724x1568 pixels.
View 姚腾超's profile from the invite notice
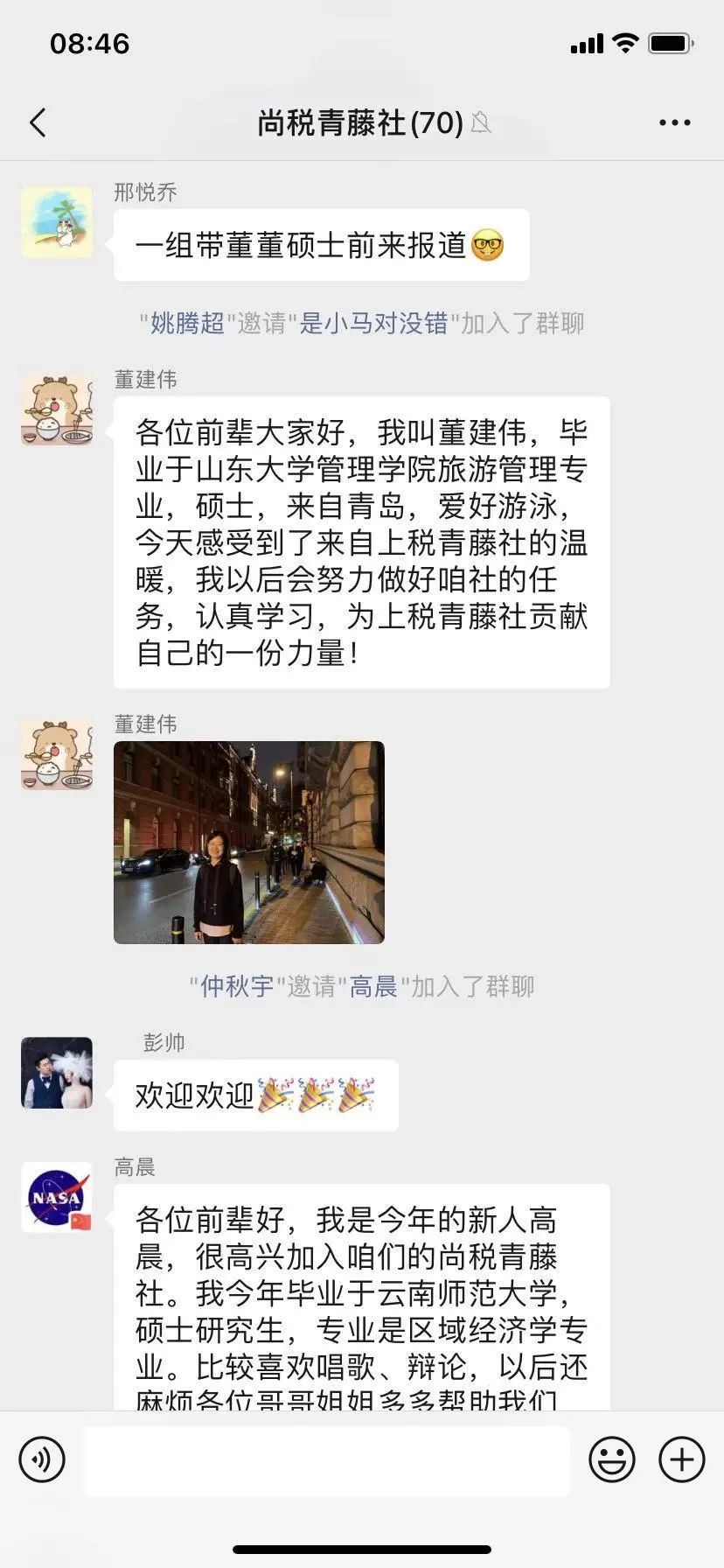(x=187, y=323)
